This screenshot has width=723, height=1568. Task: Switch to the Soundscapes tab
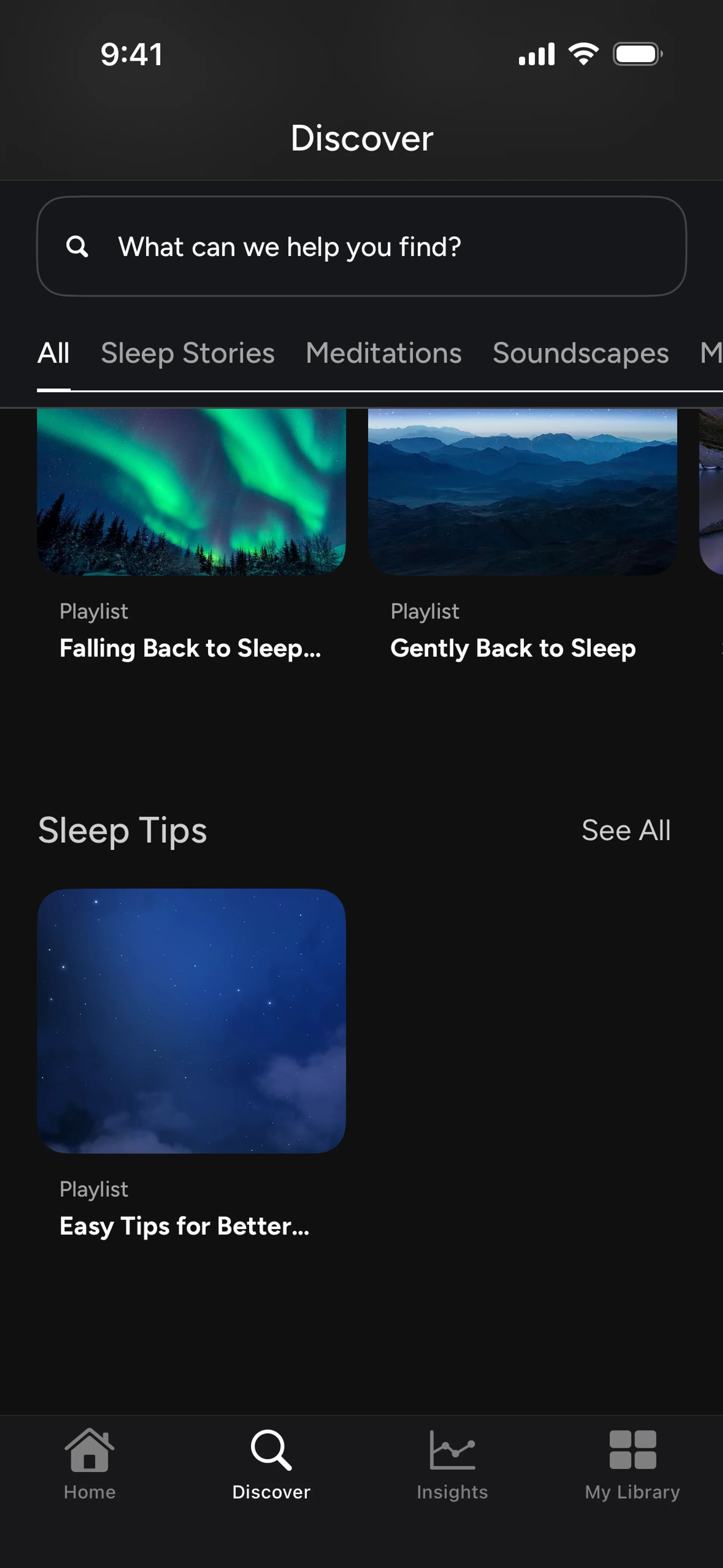(x=581, y=353)
